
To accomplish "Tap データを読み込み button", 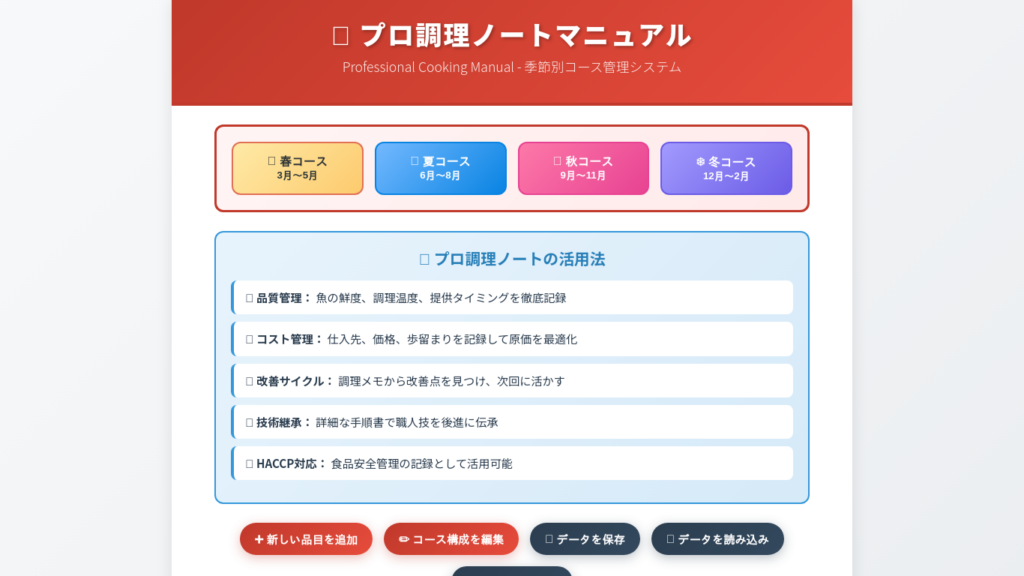I will click(x=718, y=539).
